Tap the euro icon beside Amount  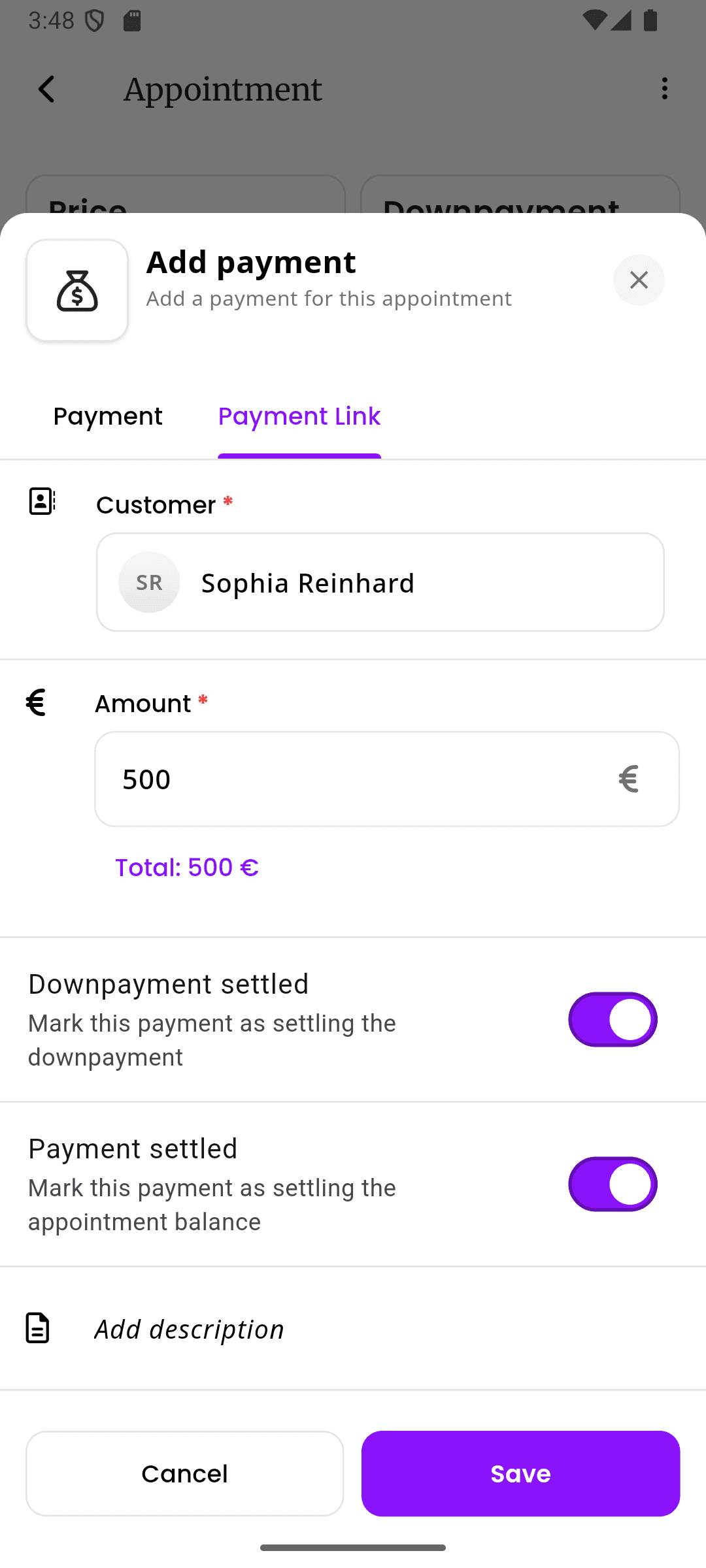click(36, 702)
